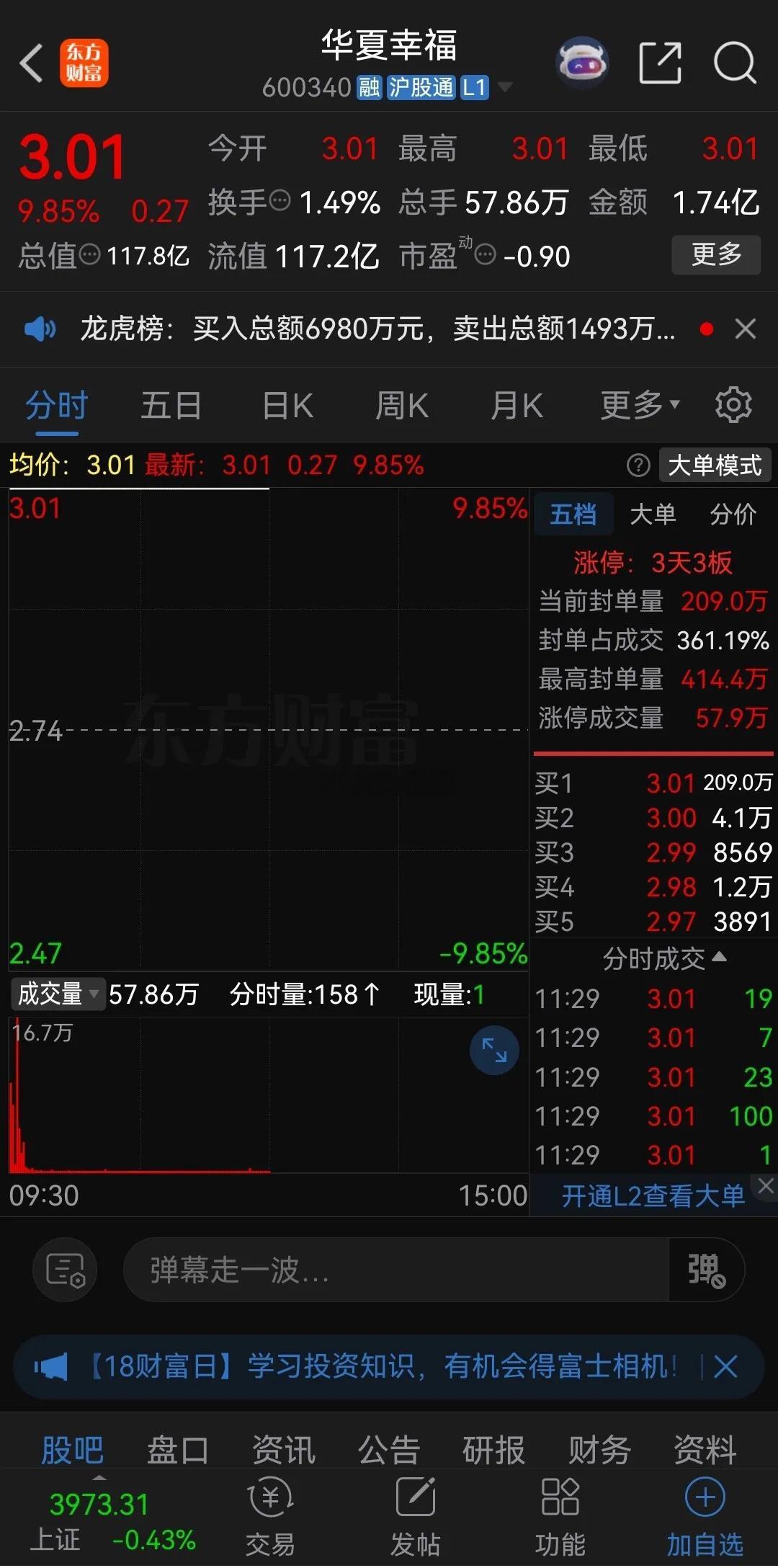Image resolution: width=778 pixels, height=1568 pixels.
Task: Tap the back arrow at top left
Action: coord(30,63)
